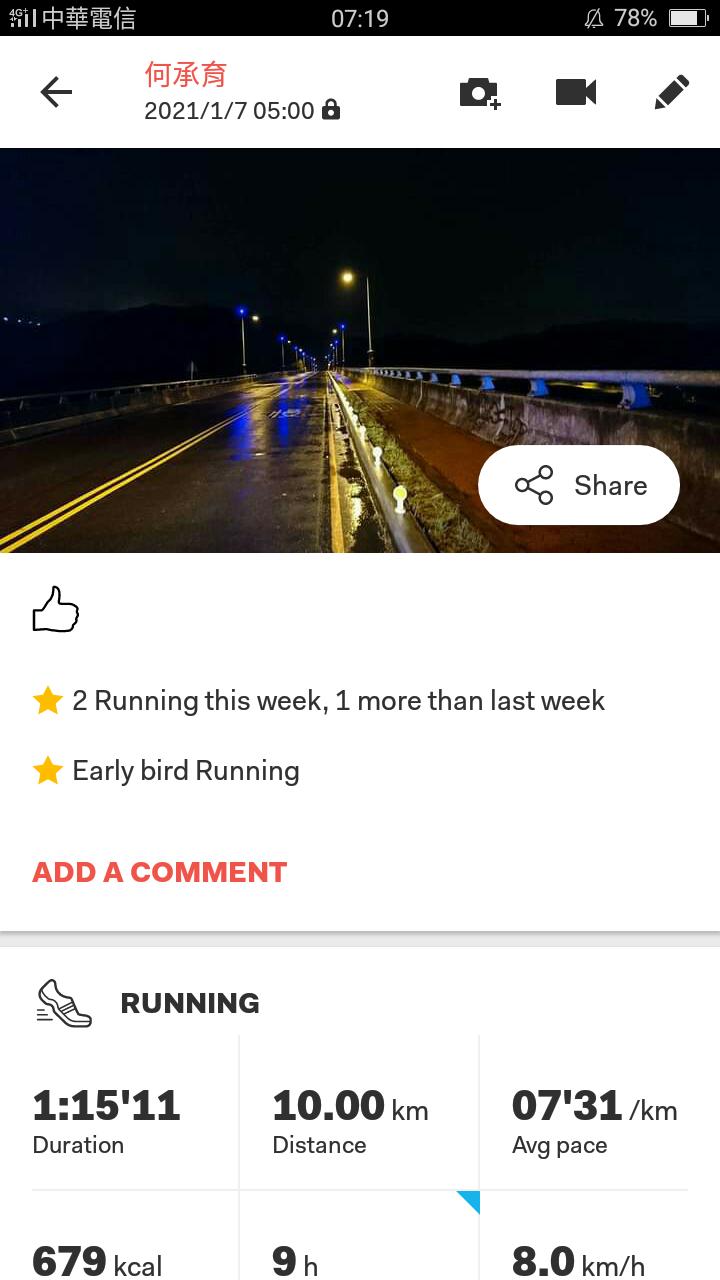Go back using the arrow icon
The width and height of the screenshot is (720, 1280).
pyautogui.click(x=56, y=93)
